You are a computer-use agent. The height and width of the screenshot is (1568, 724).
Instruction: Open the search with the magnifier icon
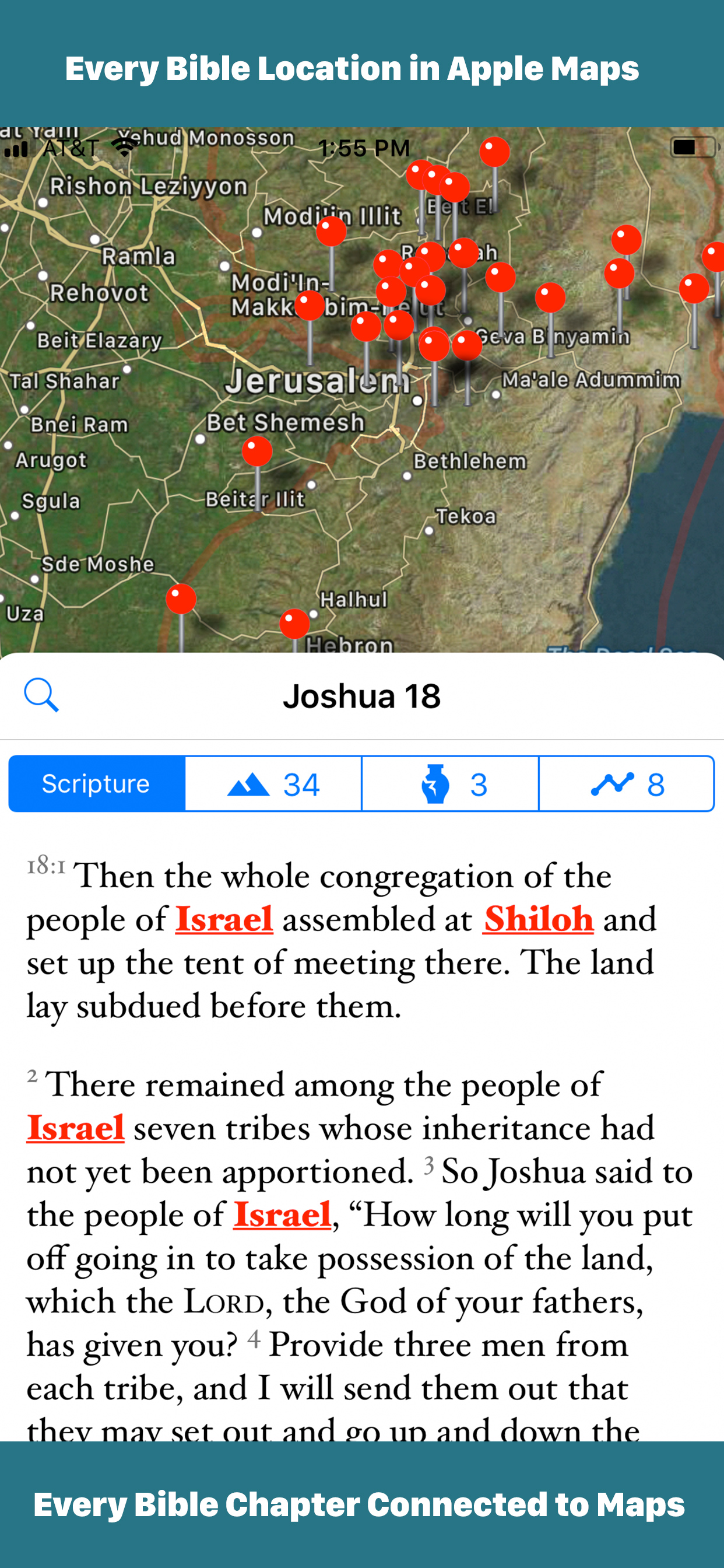tap(41, 696)
